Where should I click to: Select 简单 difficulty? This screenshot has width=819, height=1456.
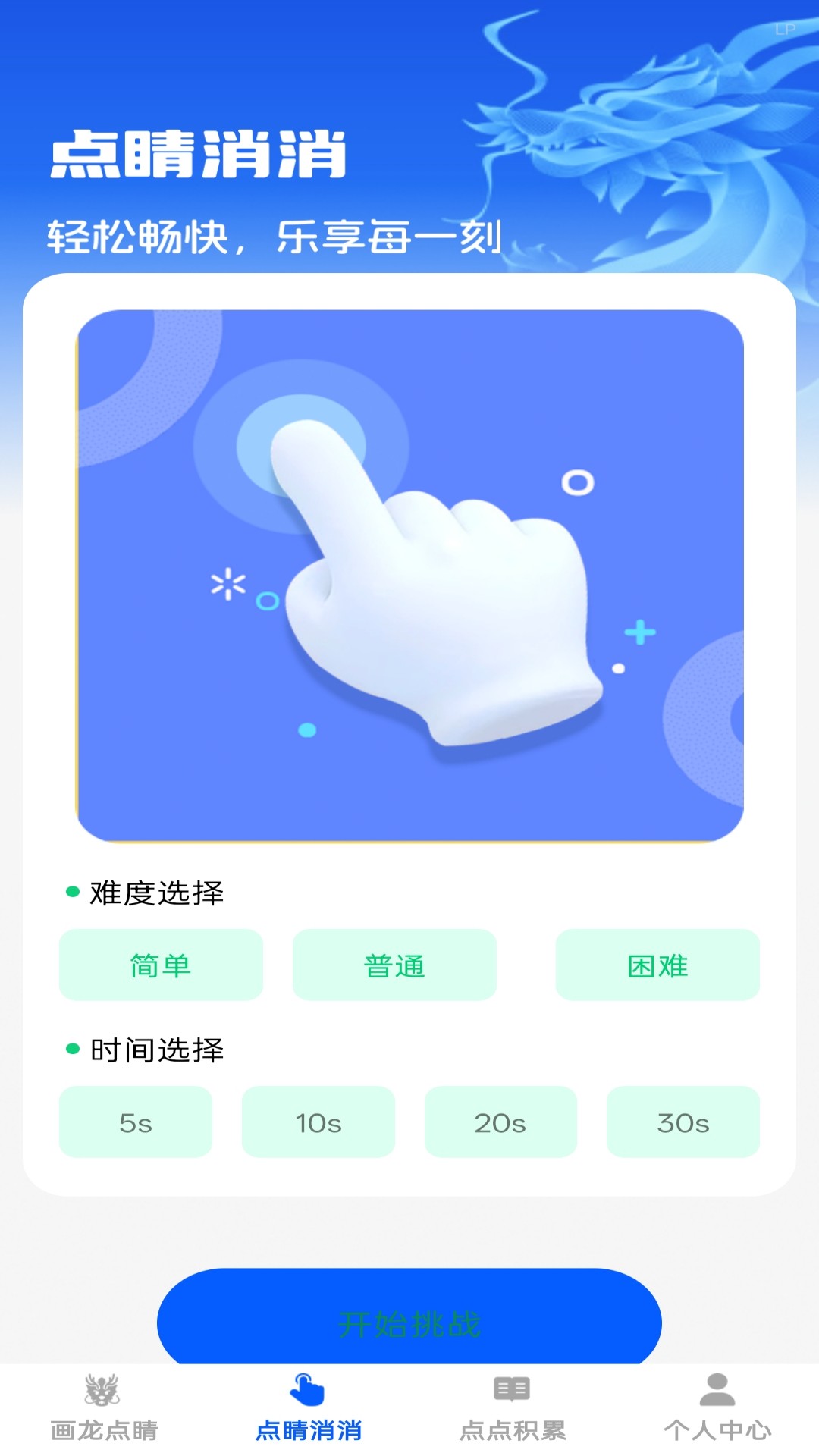coord(161,965)
